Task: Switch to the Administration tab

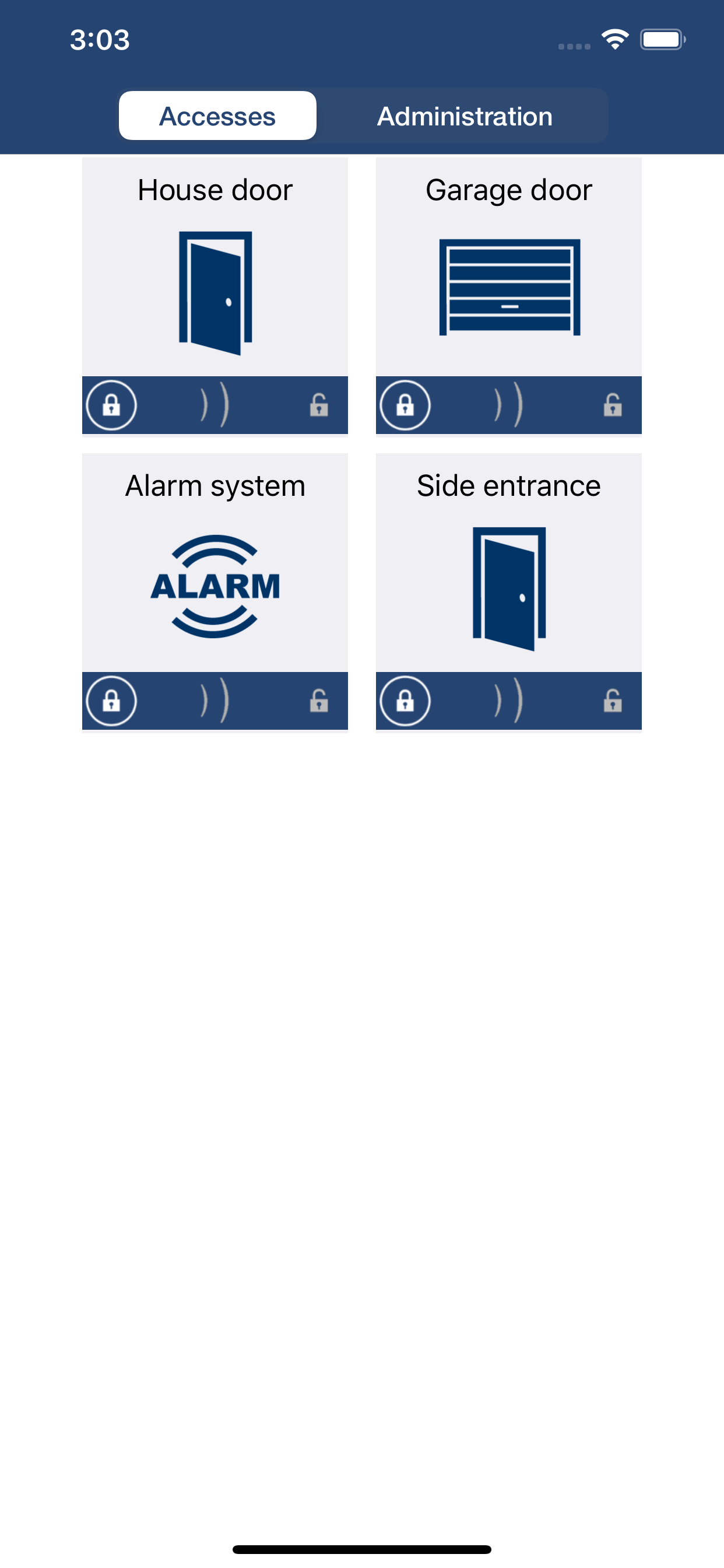Action: pyautogui.click(x=464, y=115)
